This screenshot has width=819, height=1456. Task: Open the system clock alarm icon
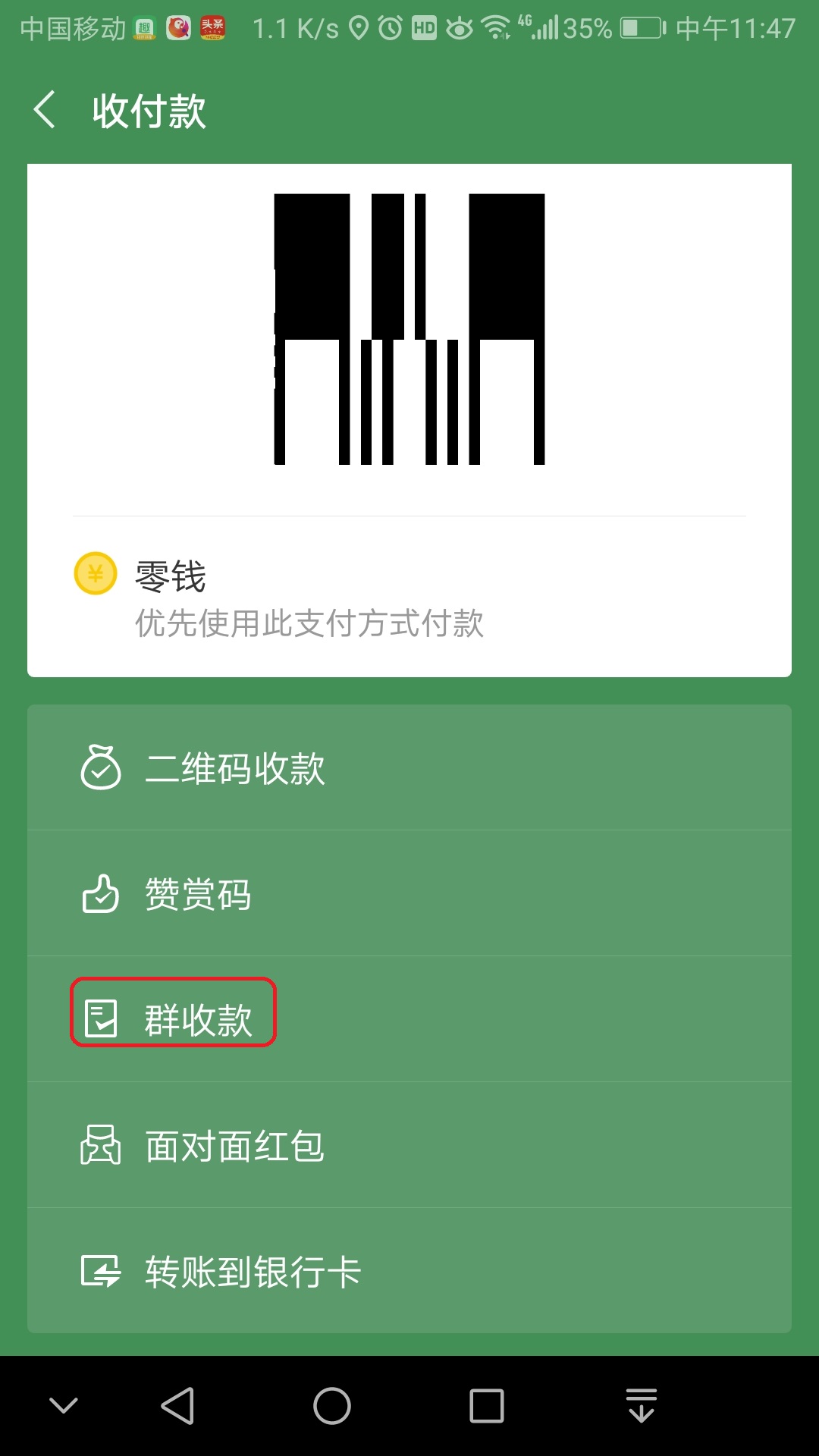(x=388, y=27)
